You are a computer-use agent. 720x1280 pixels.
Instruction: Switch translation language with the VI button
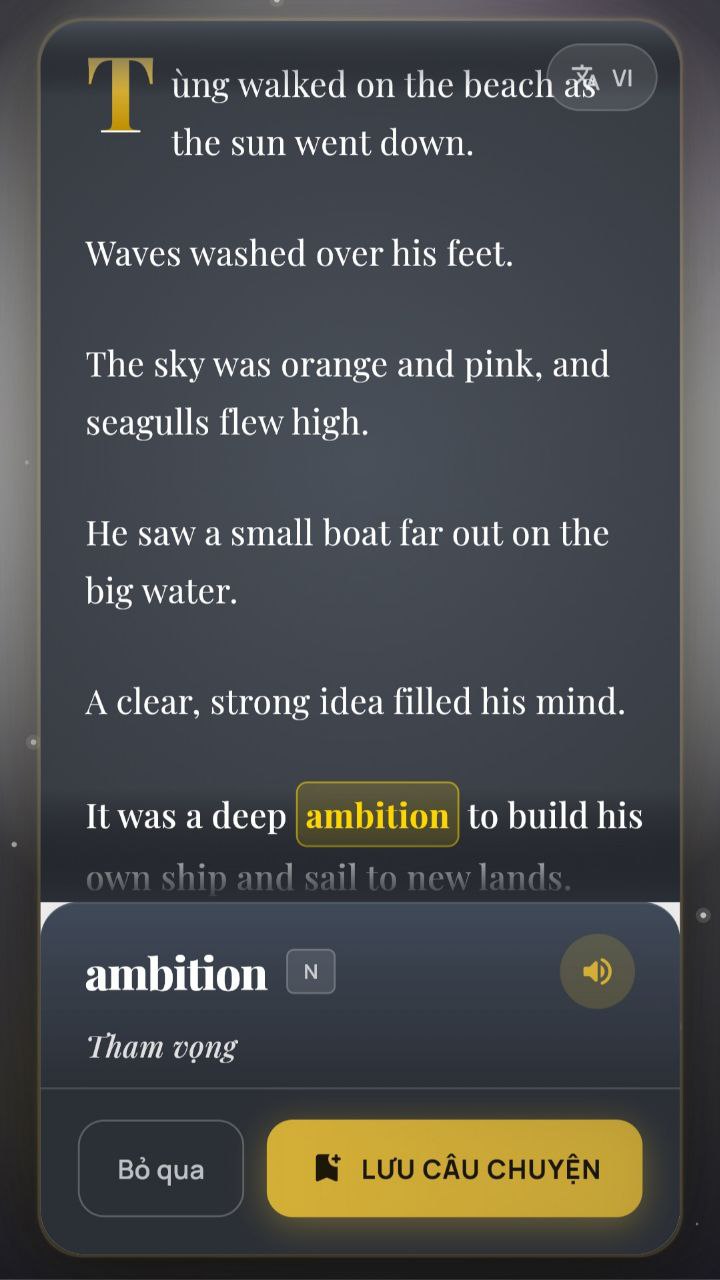click(x=602, y=78)
